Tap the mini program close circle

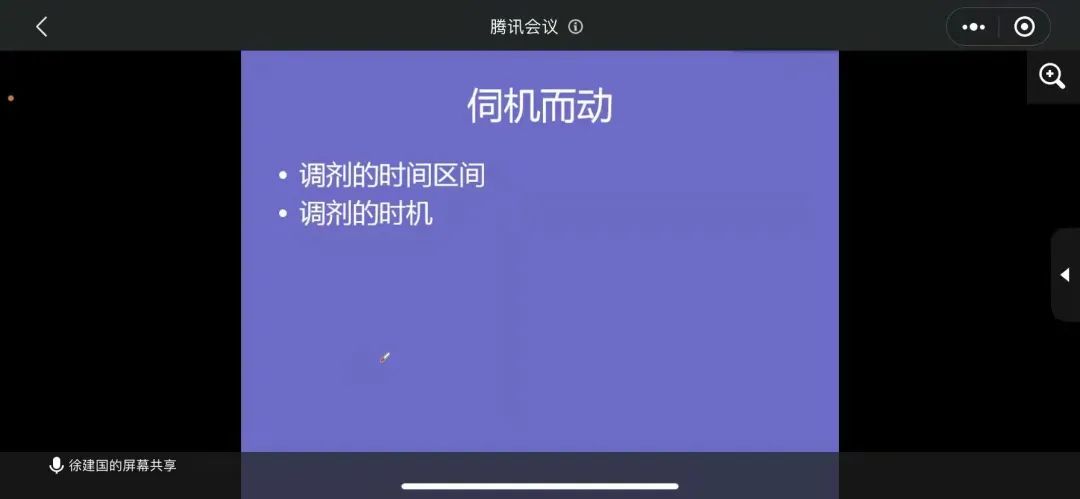(1024, 27)
